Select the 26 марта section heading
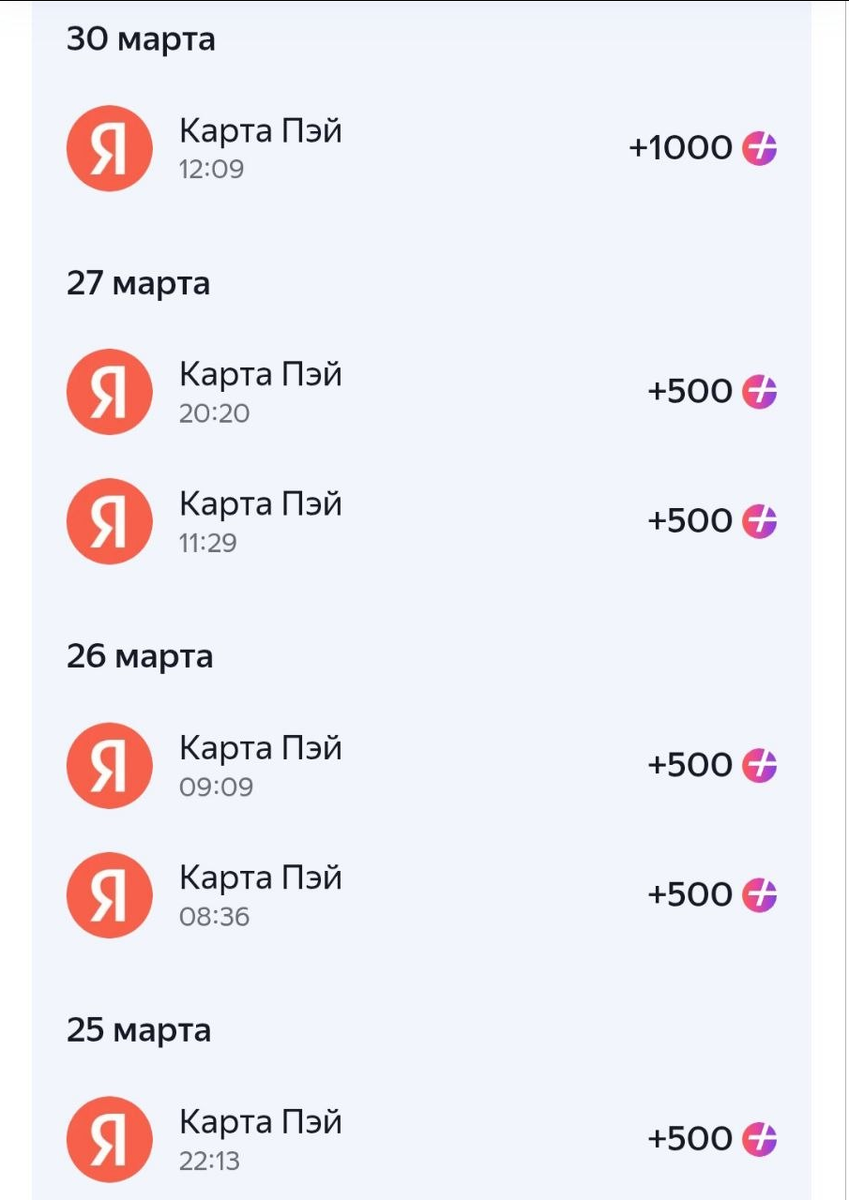 139,656
